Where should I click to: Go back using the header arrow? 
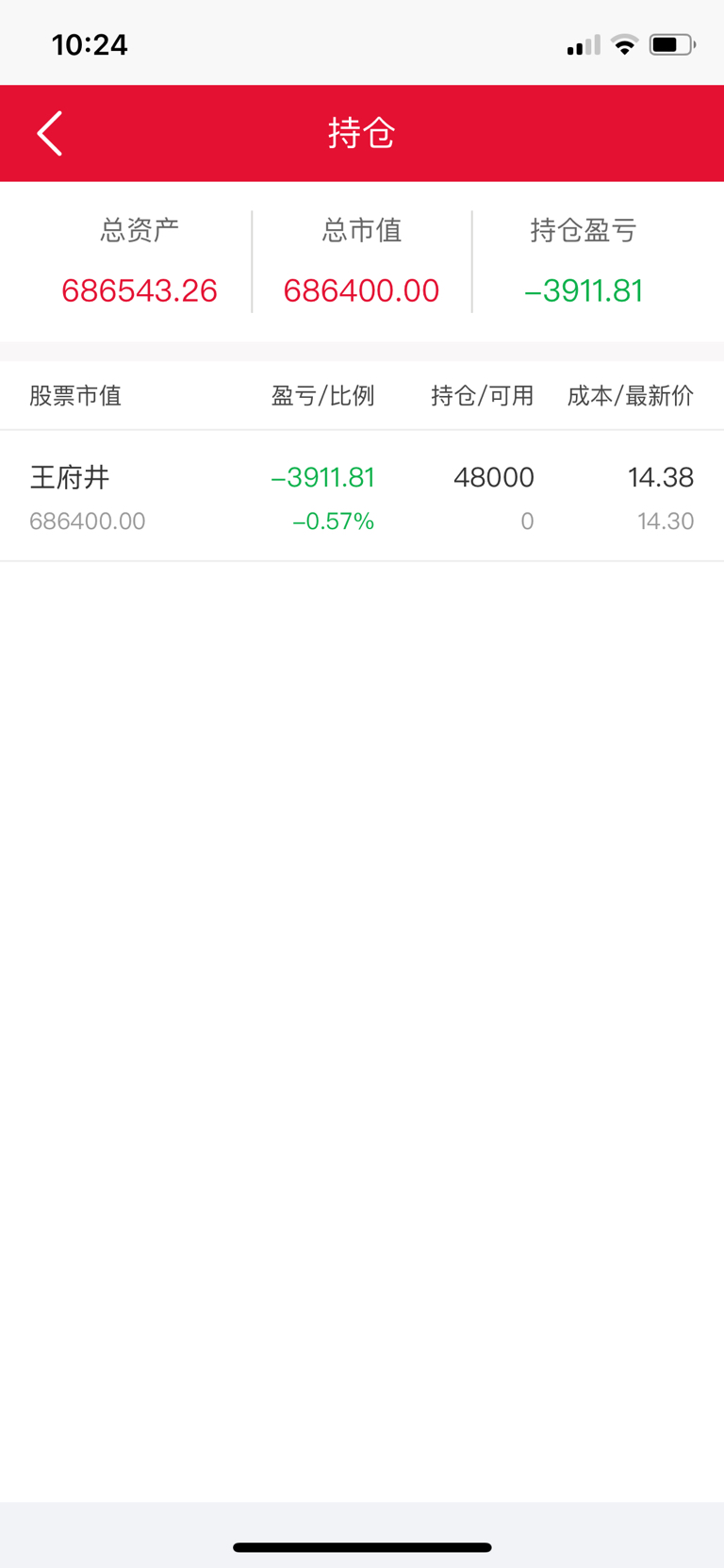pyautogui.click(x=50, y=133)
